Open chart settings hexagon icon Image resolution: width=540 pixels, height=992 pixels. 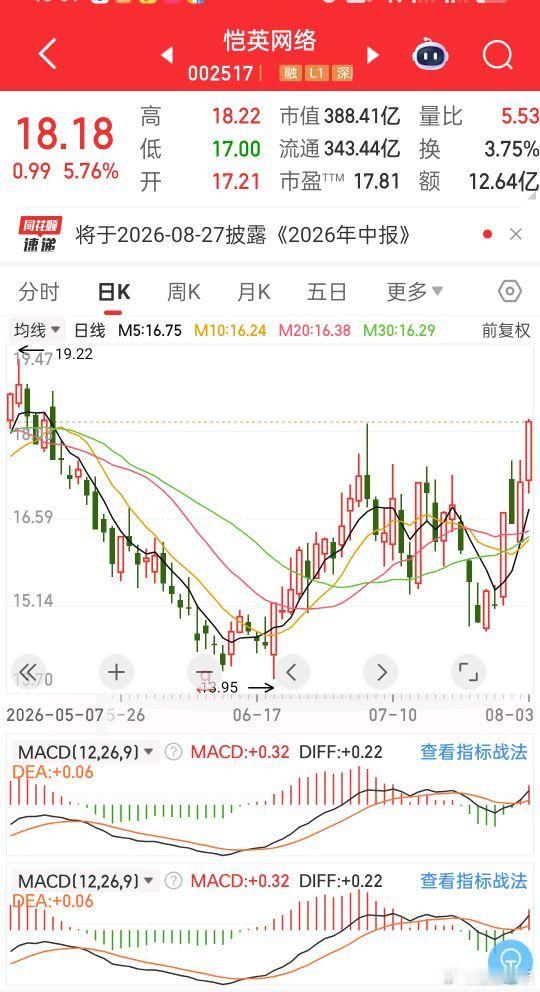point(510,292)
